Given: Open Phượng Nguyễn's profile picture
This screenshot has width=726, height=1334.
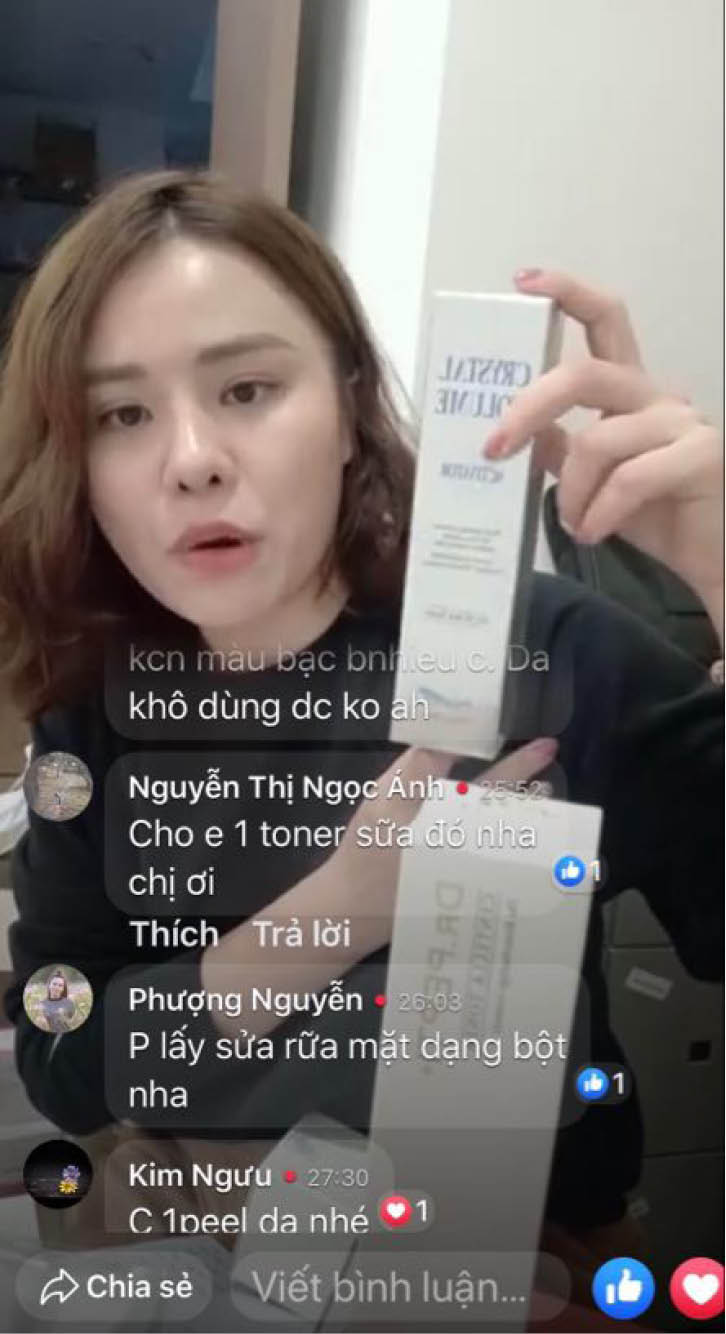Looking at the screenshot, I should (58, 998).
